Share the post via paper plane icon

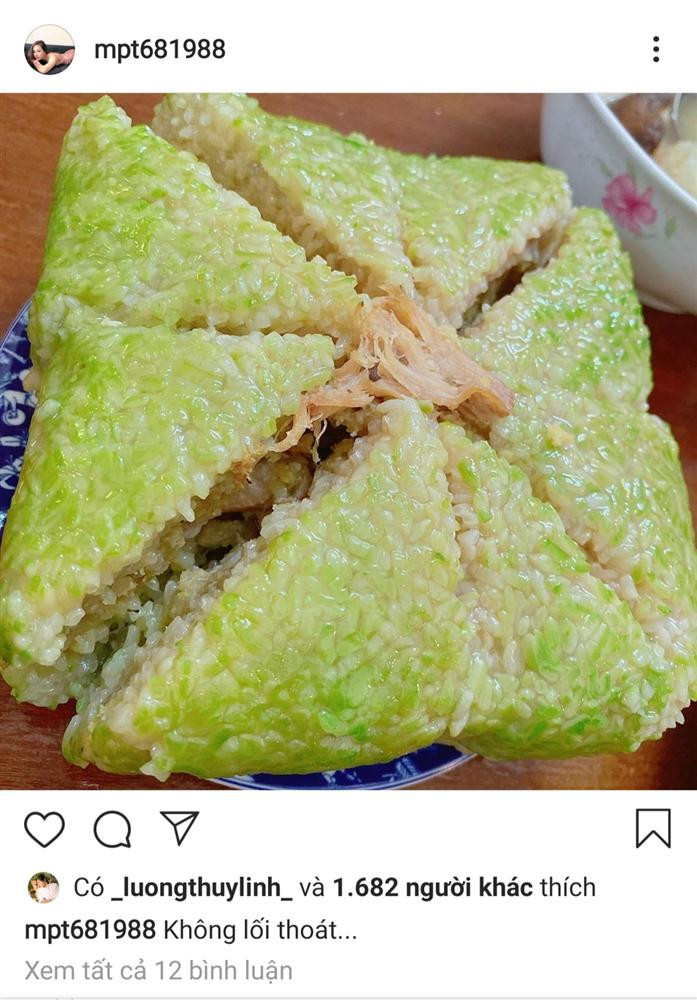[179, 828]
